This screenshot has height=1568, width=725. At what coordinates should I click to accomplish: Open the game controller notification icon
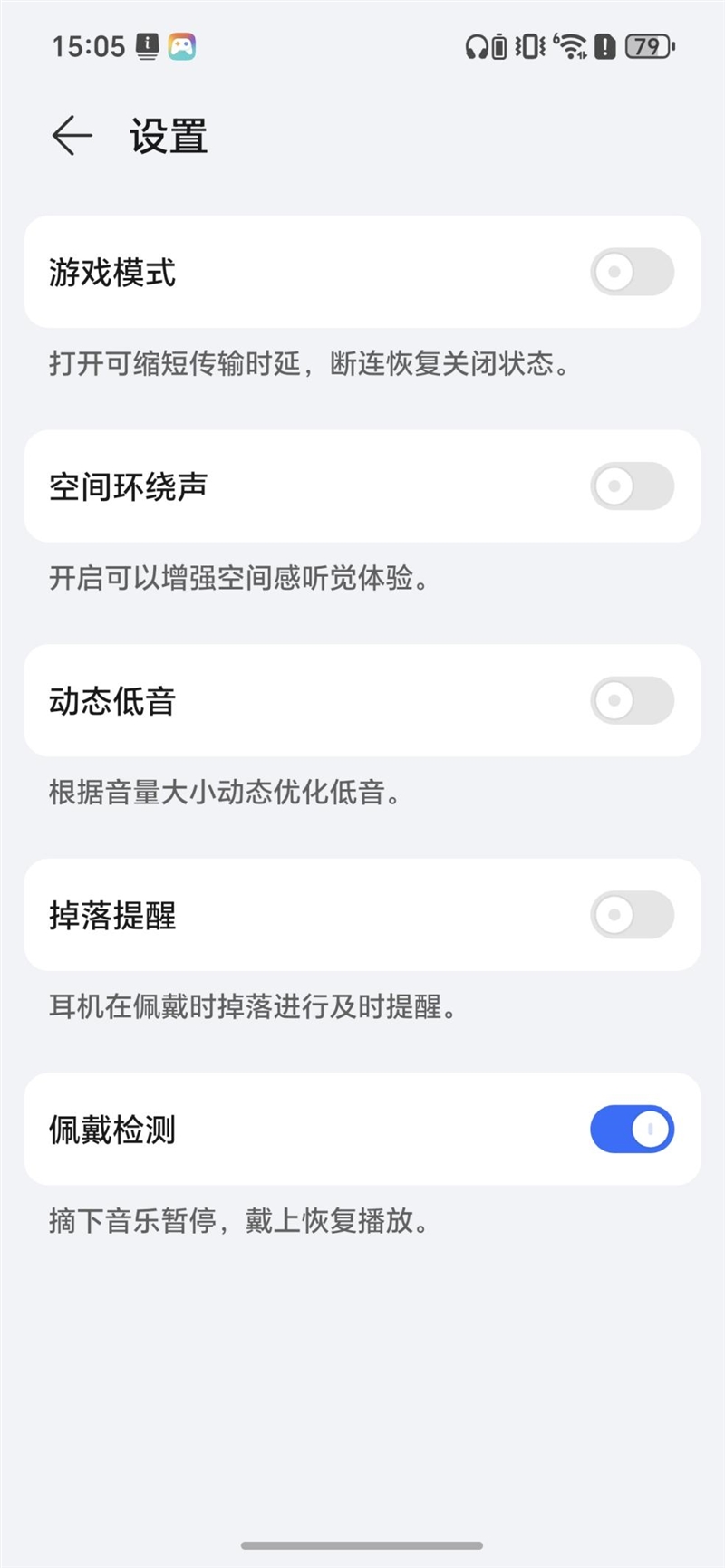[x=181, y=45]
